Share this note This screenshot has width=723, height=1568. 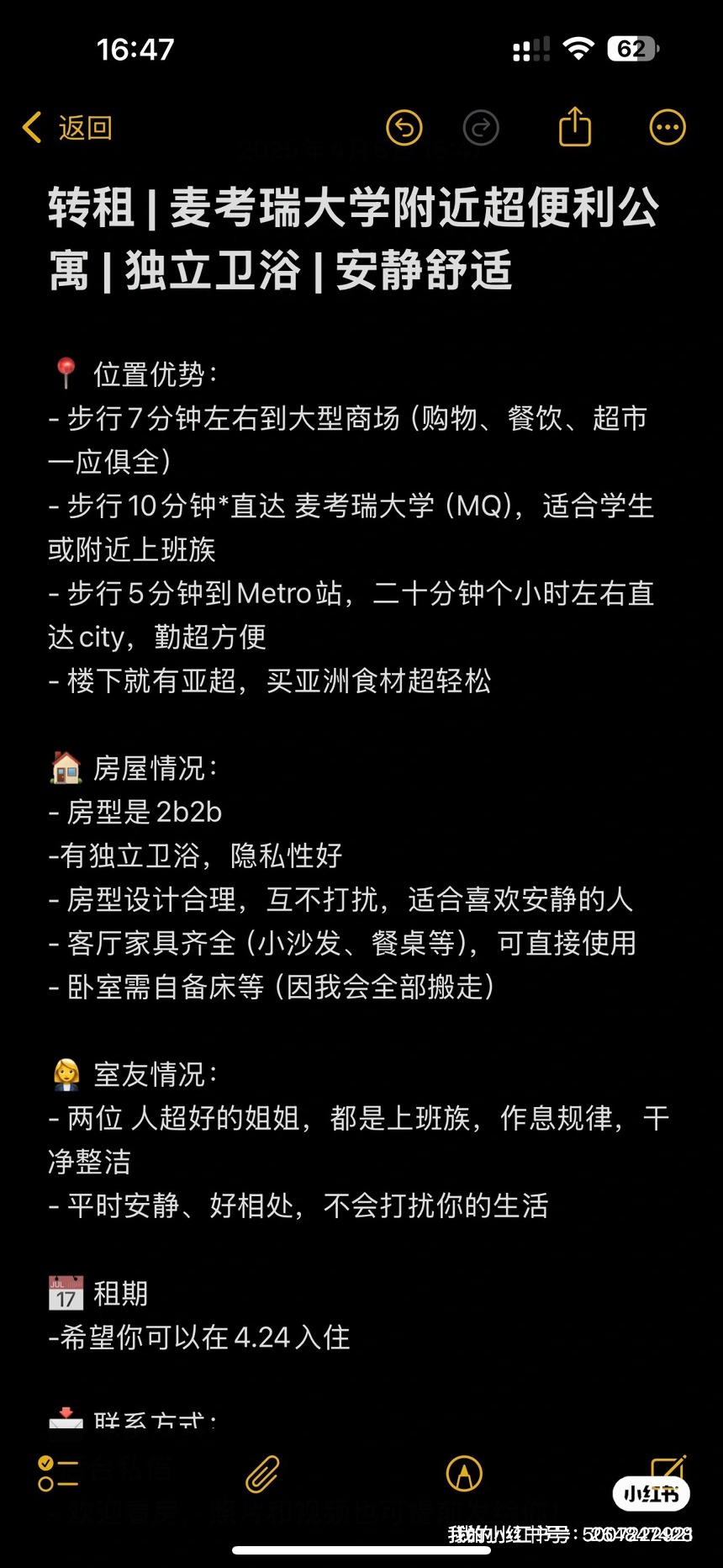pyautogui.click(x=575, y=127)
